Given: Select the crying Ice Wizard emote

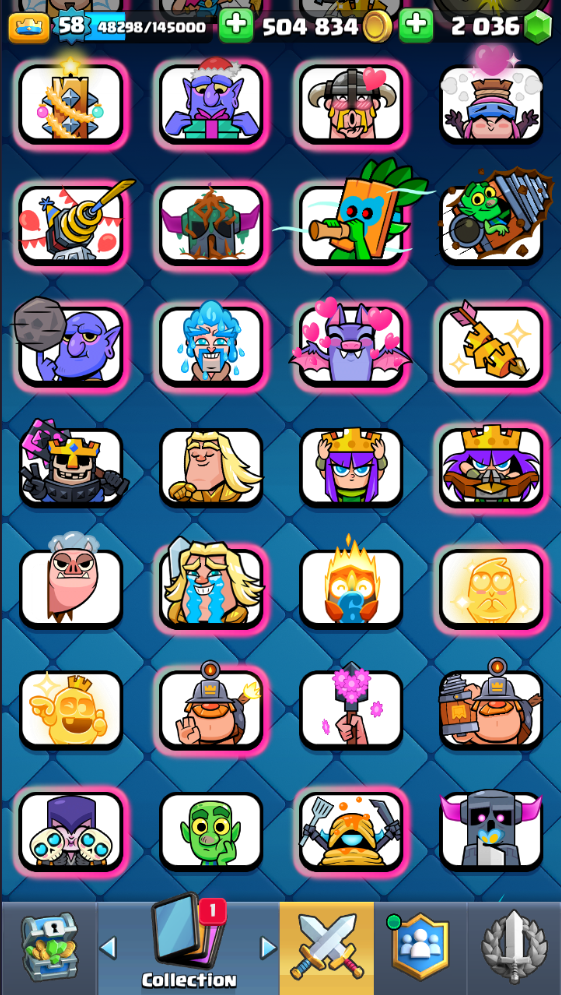Looking at the screenshot, I should 211,343.
